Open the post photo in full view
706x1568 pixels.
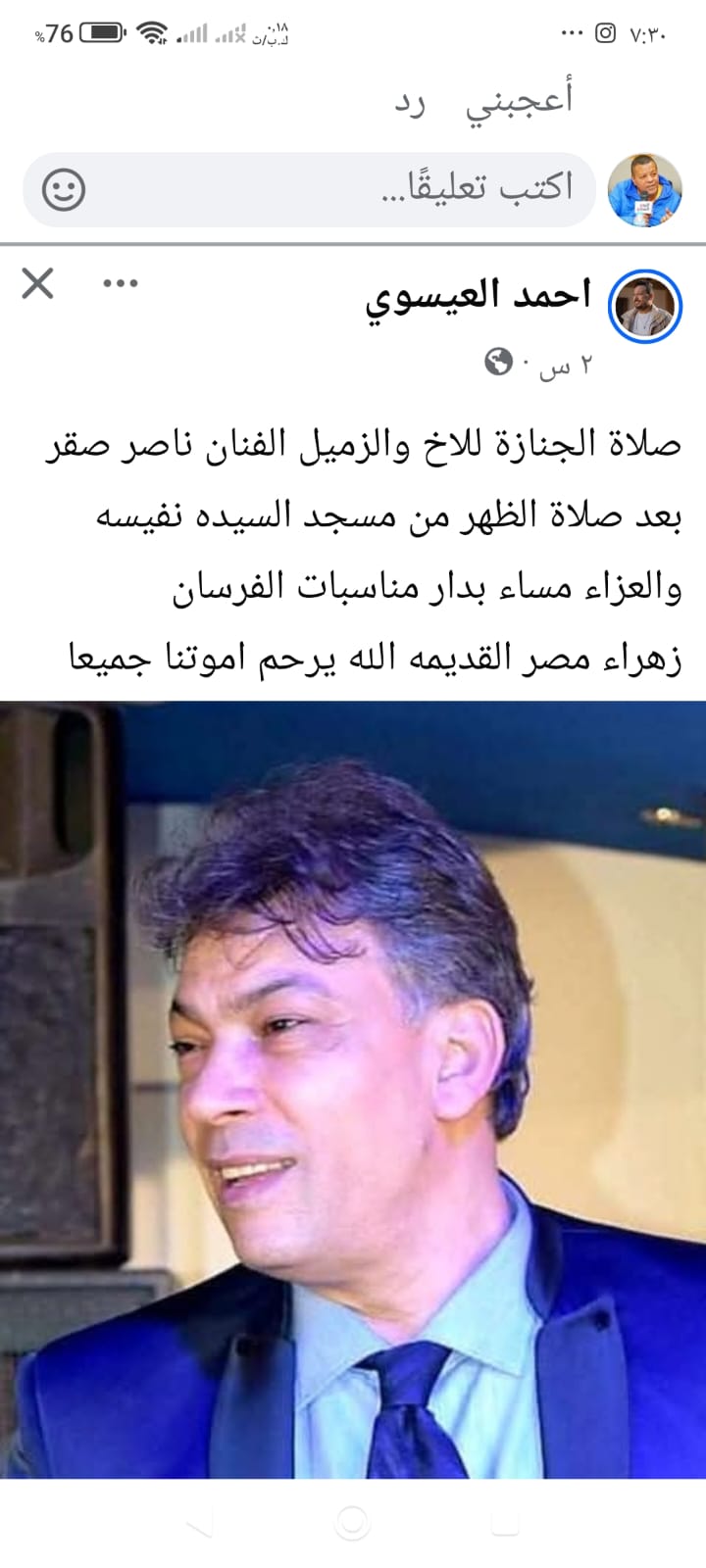click(353, 1088)
